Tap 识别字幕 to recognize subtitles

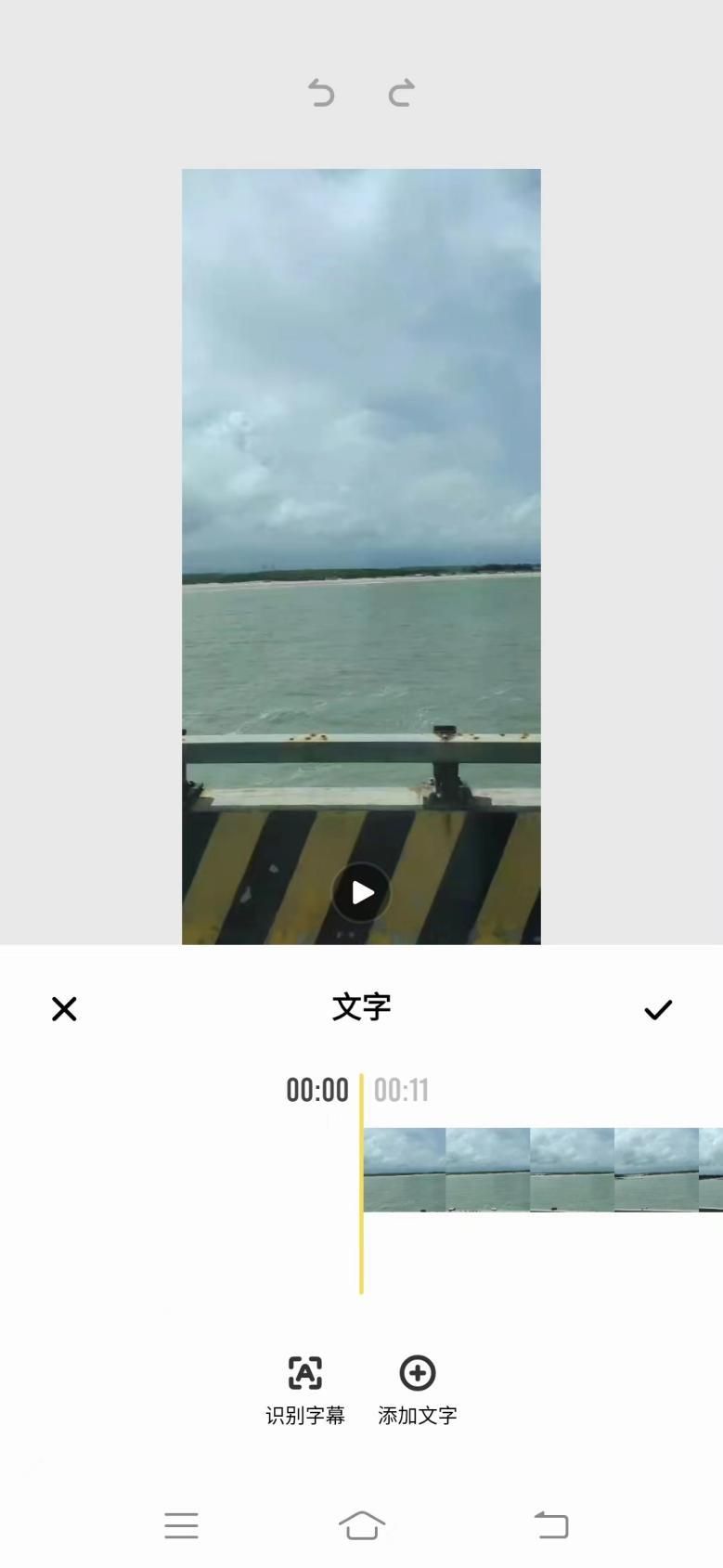(305, 1390)
